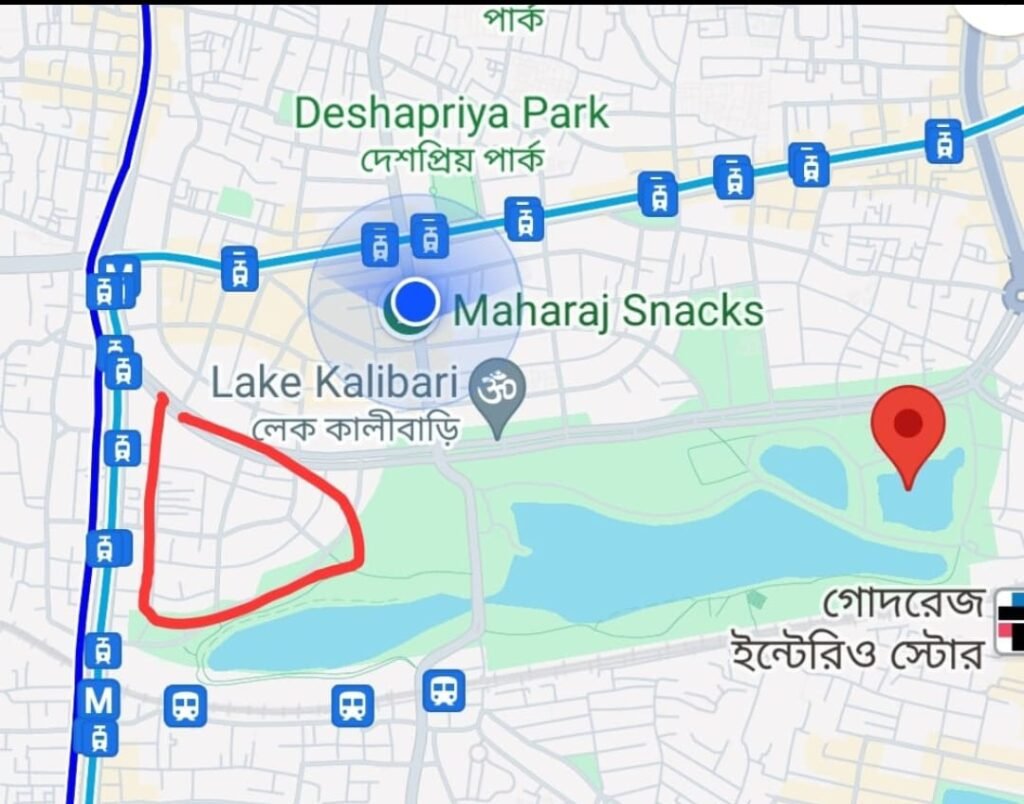This screenshot has width=1024, height=804.
Task: Open the গোদরেজ ইন্টেরিও স্টোর place label
Action: tap(902, 630)
